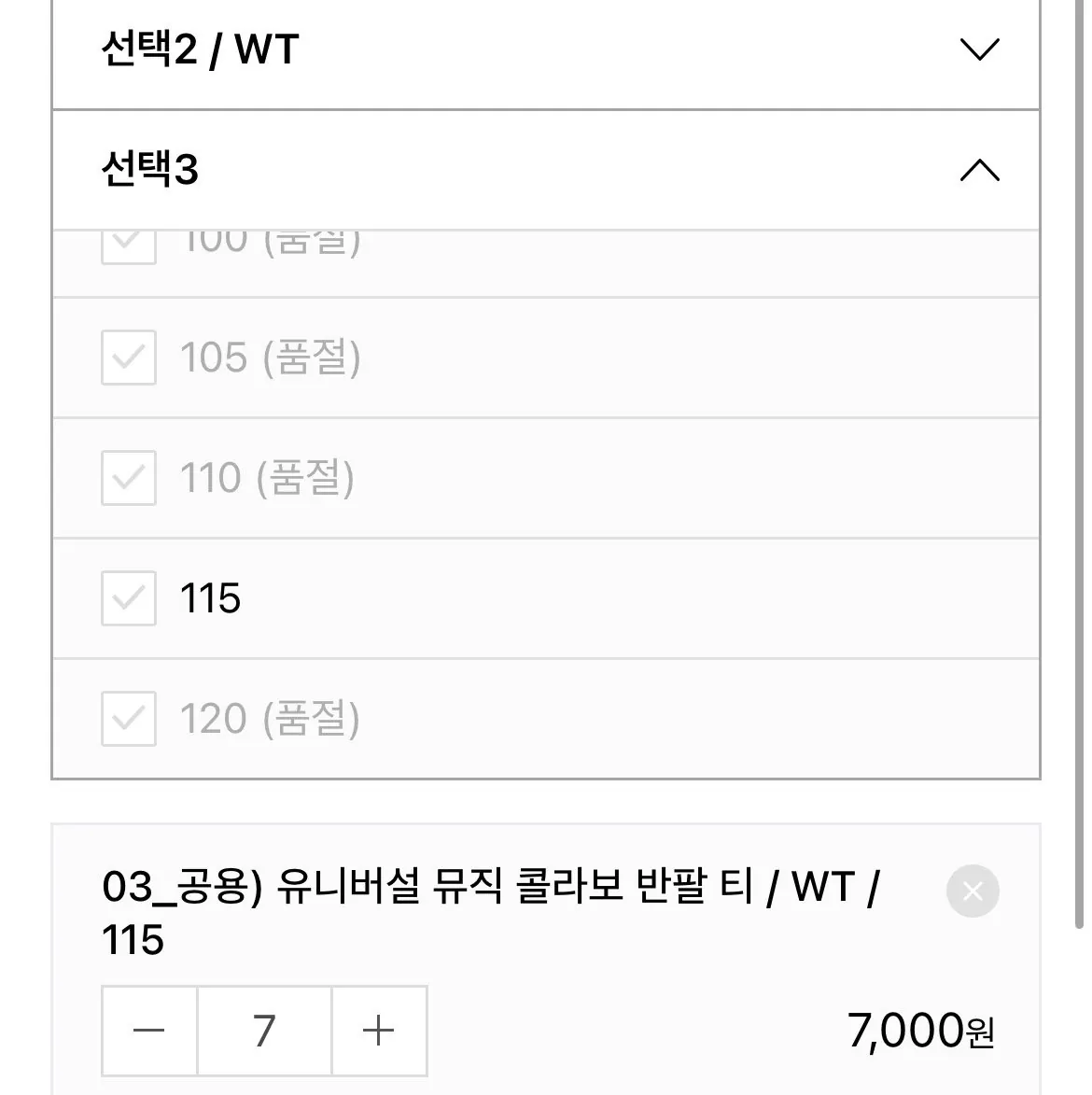The width and height of the screenshot is (1092, 1095).
Task: Check the checkbox for sold-out size 105
Action: pos(128,358)
